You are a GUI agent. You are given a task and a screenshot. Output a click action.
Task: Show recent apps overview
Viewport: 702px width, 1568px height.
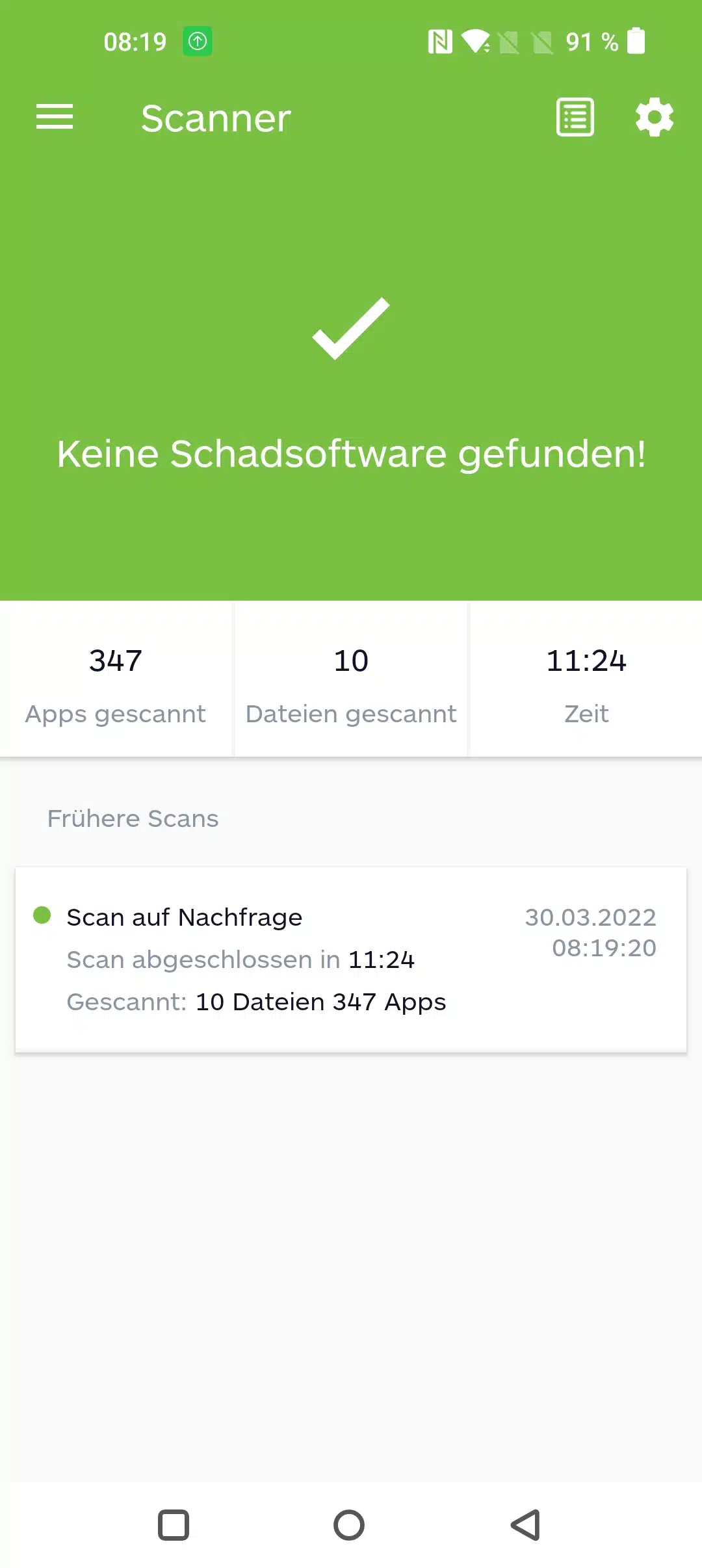pyautogui.click(x=174, y=1525)
